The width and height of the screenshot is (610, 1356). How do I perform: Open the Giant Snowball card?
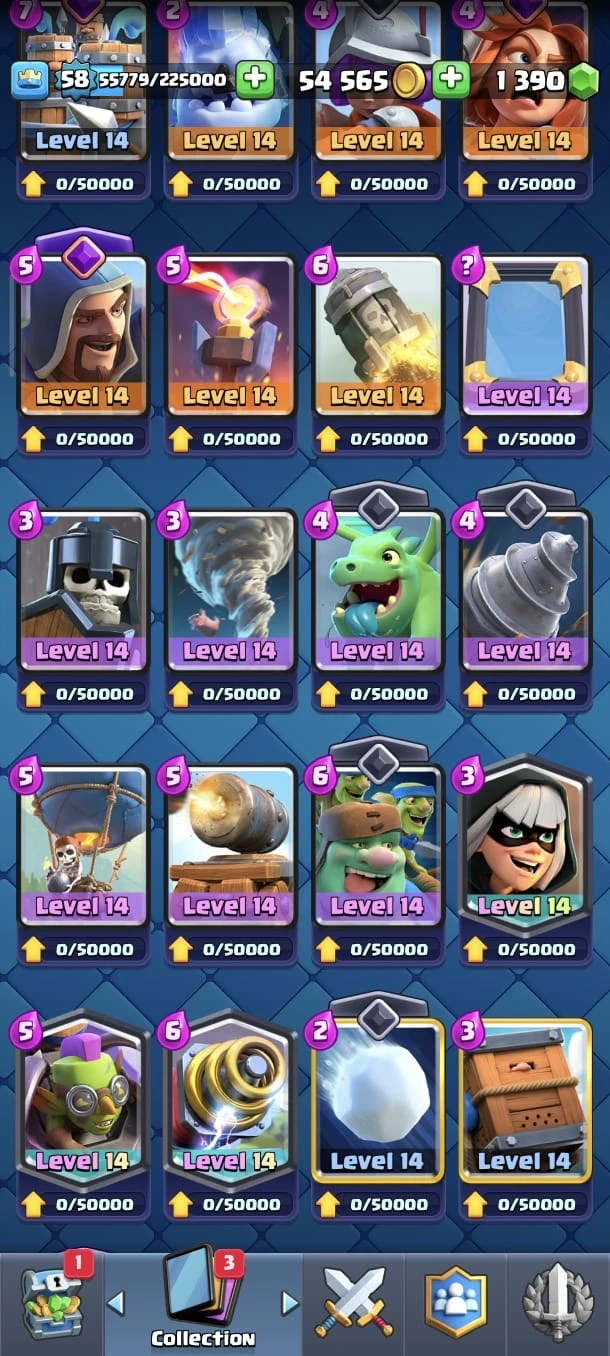click(377, 1100)
